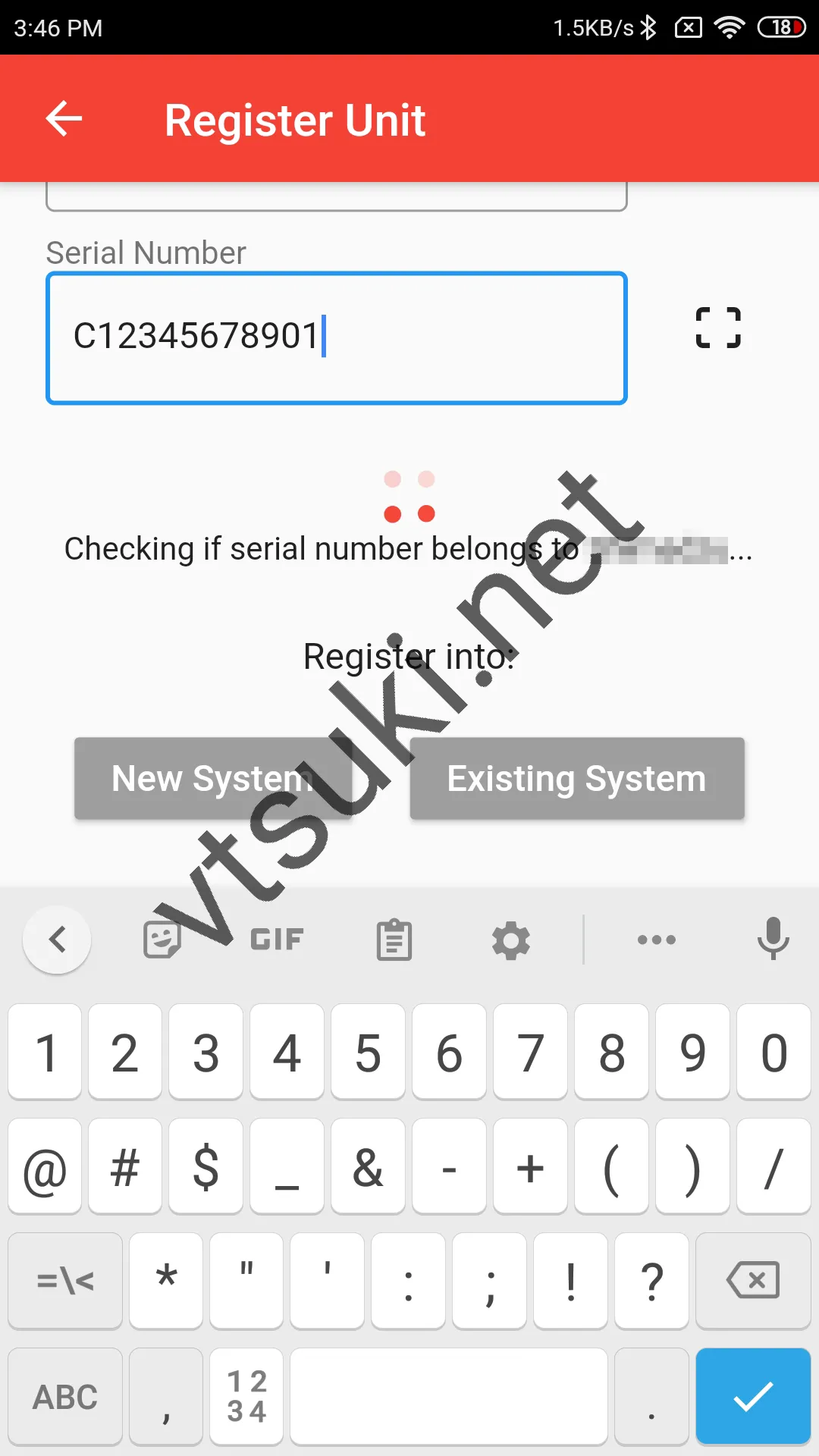This screenshot has width=819, height=1456.
Task: Collapse the keyboard toolbar with the left chevron
Action: pyautogui.click(x=57, y=940)
